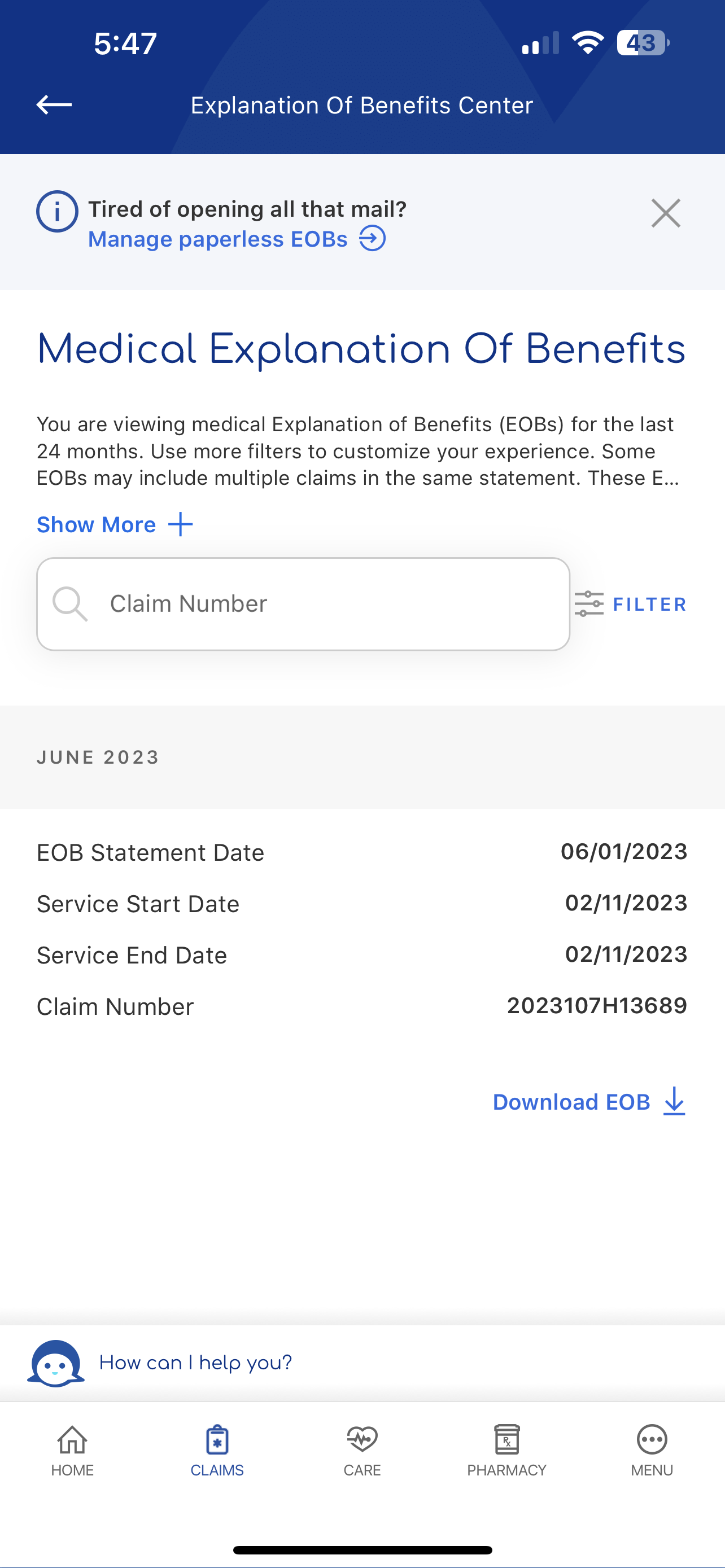Open the FILTER options

click(x=631, y=604)
